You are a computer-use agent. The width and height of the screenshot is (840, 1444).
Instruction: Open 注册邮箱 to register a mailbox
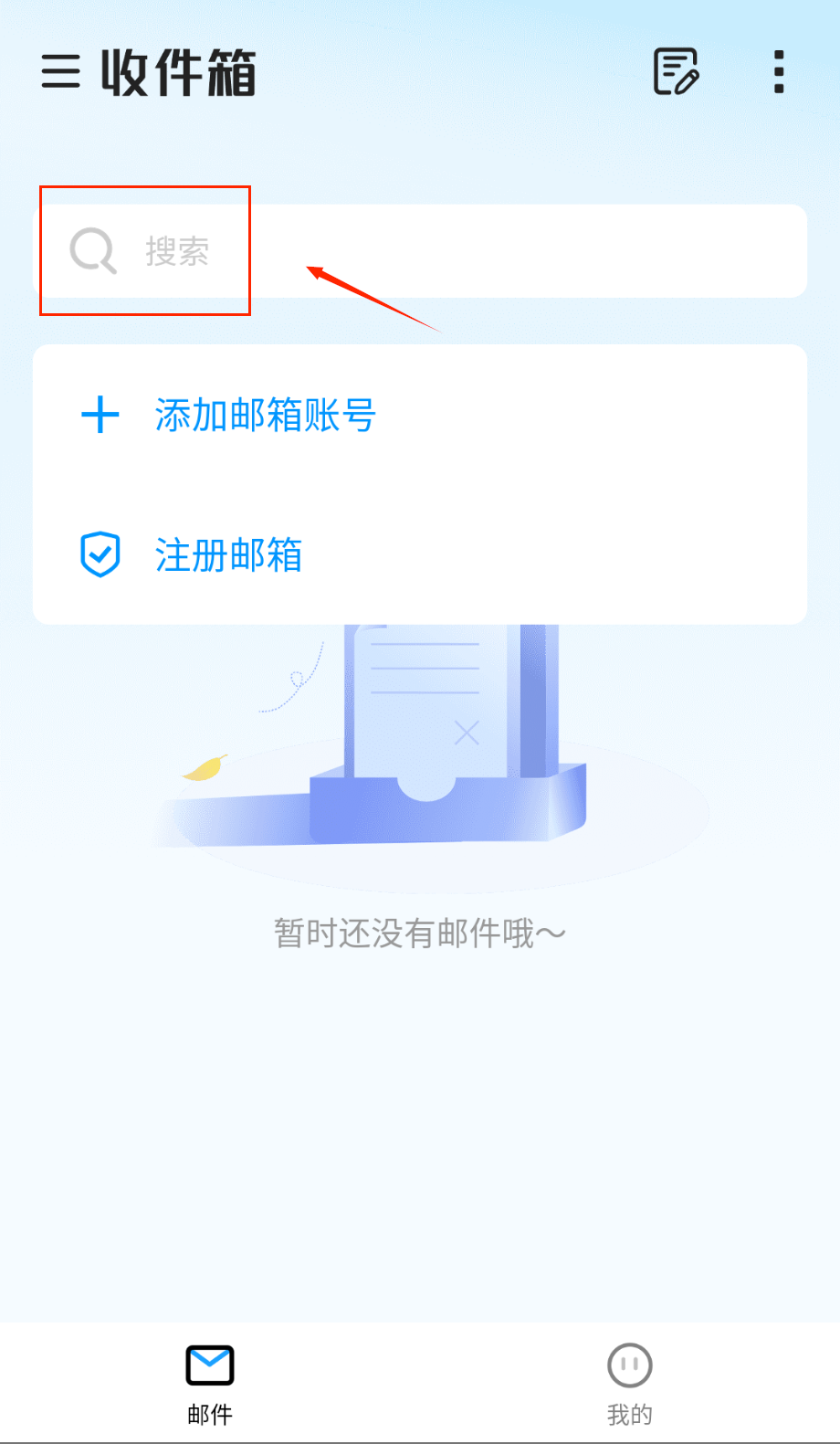[x=228, y=555]
